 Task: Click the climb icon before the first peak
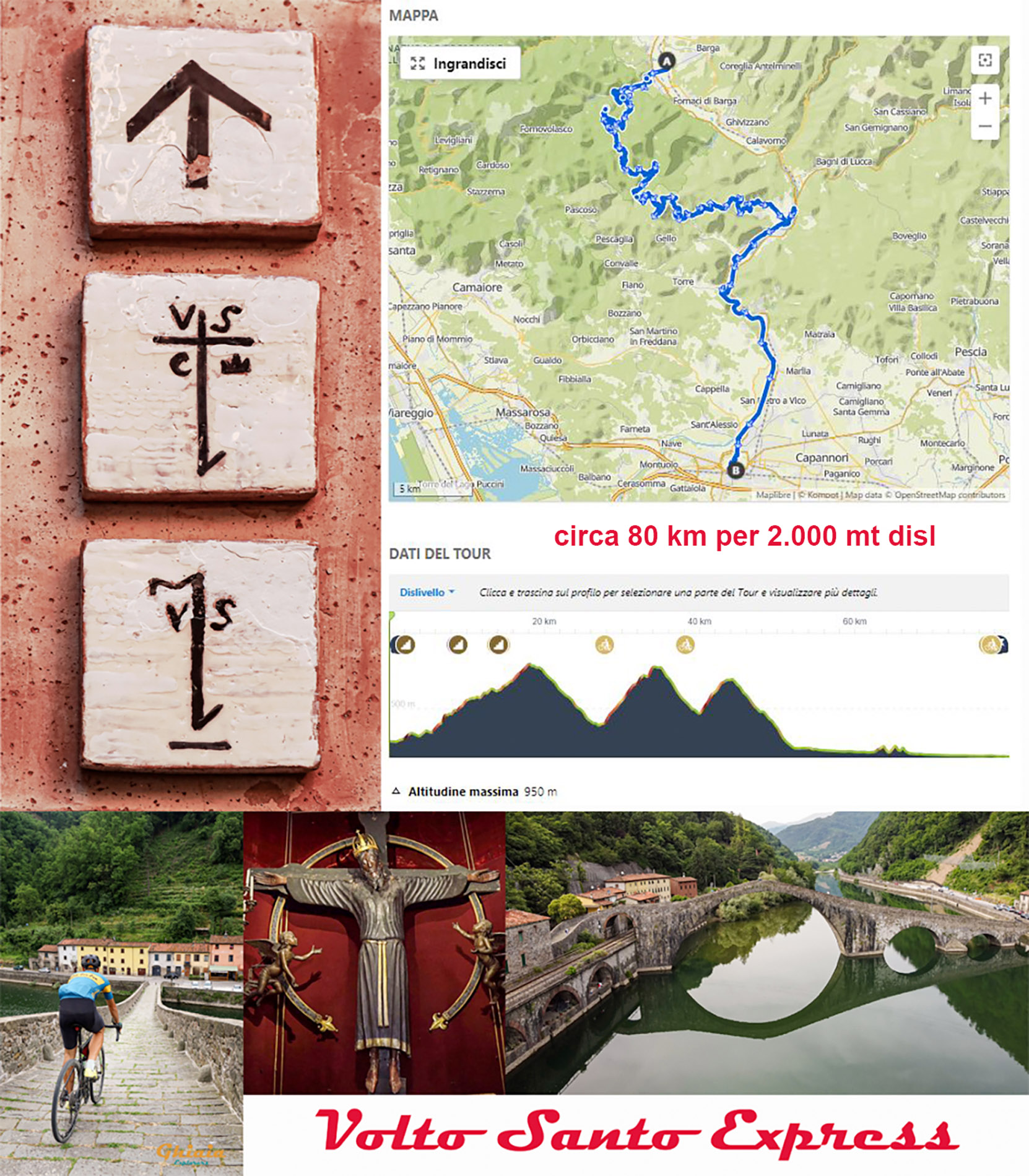point(500,645)
